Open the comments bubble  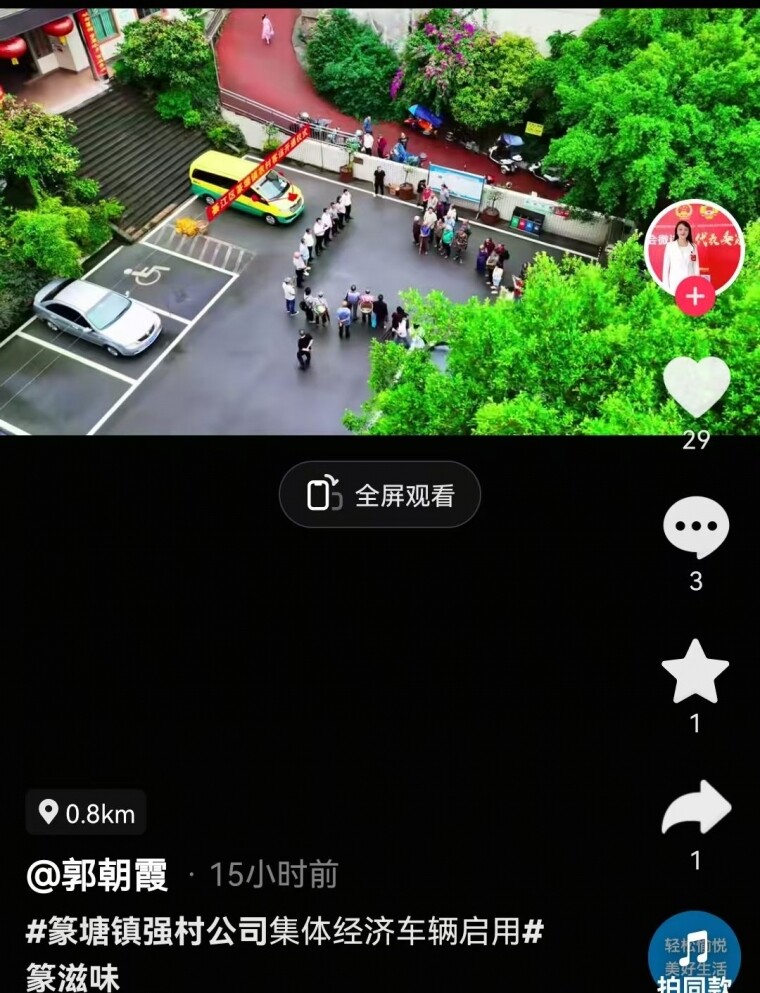[x=696, y=527]
